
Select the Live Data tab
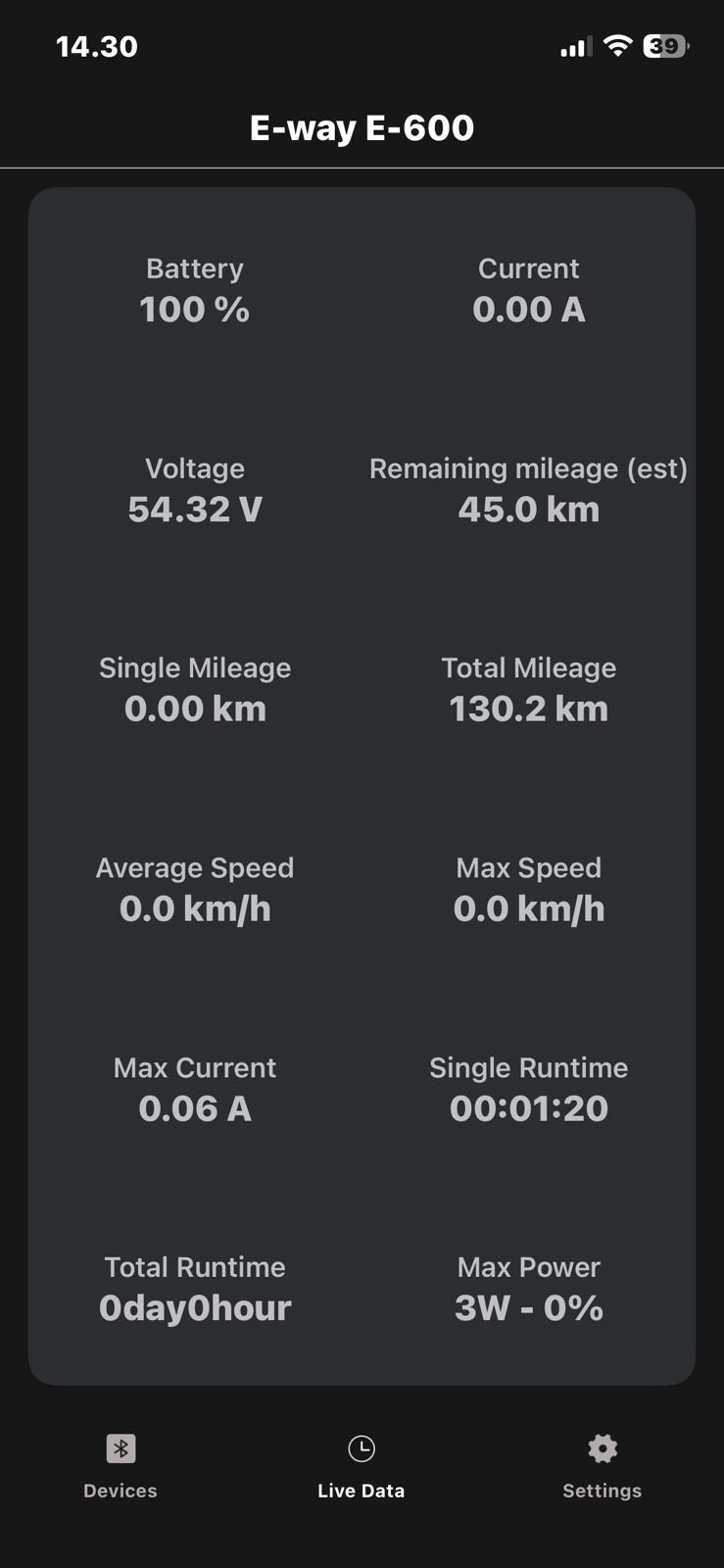(x=361, y=1465)
